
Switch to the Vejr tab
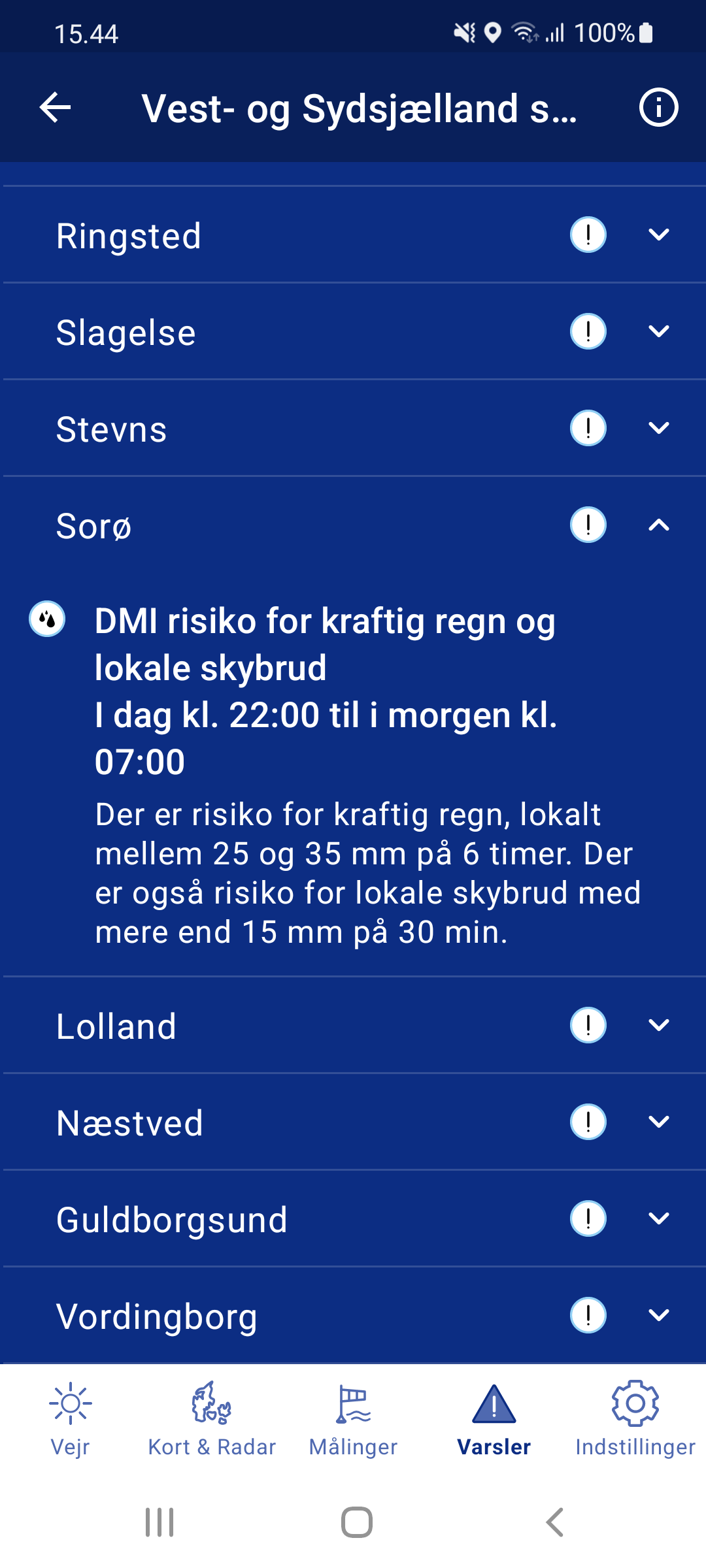[71, 1419]
